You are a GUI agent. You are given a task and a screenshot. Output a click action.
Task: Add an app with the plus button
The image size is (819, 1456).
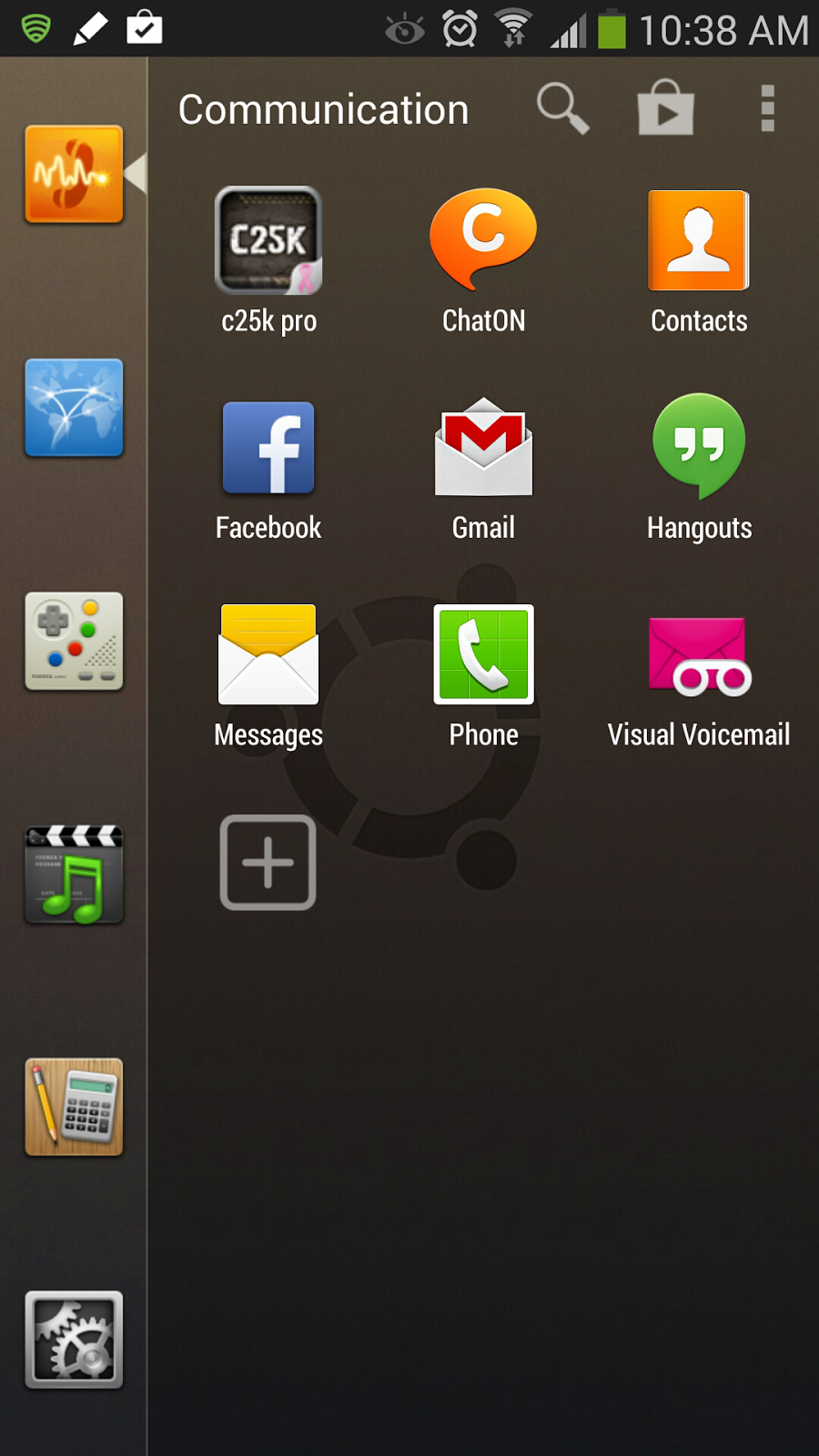coord(268,863)
